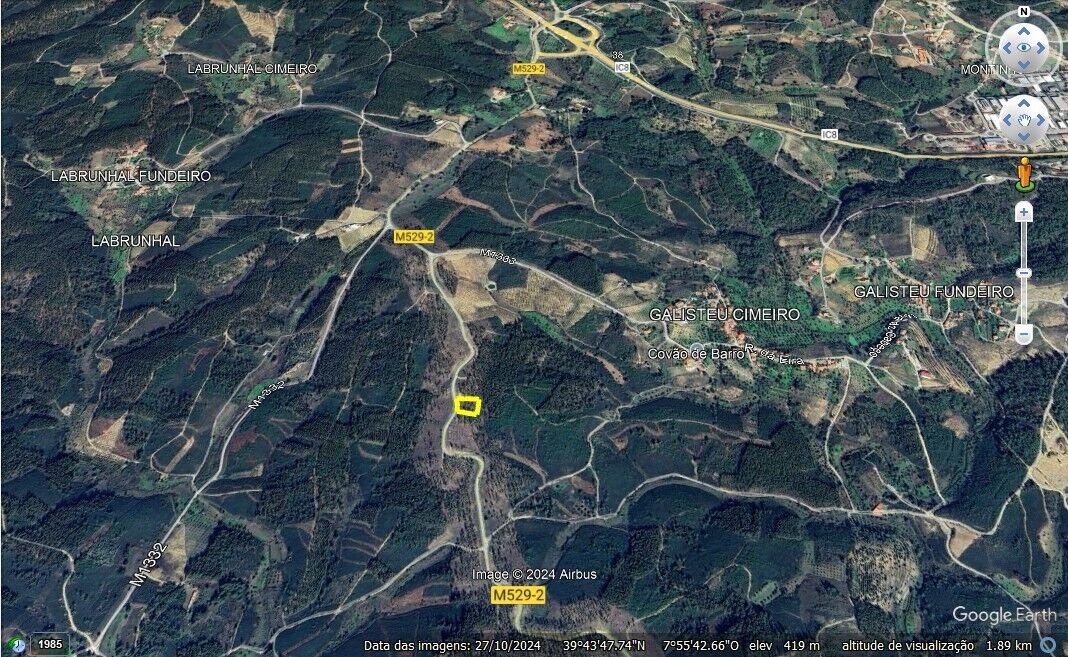This screenshot has width=1068, height=657.
Task: Pan map down with hand joystick arrow
Action: pos(1023,137)
